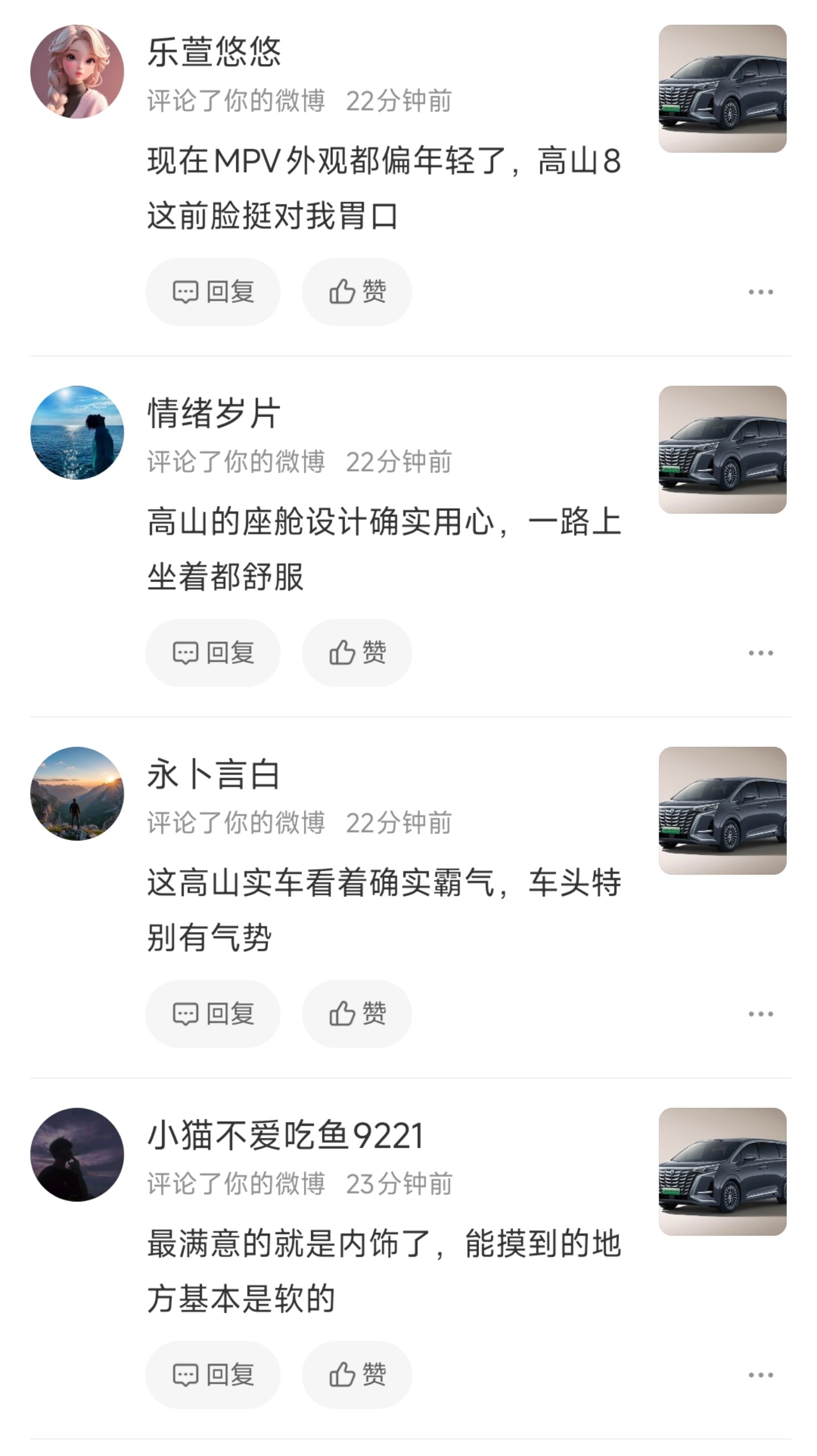Tap 永卜言白's profile avatar

point(77,794)
